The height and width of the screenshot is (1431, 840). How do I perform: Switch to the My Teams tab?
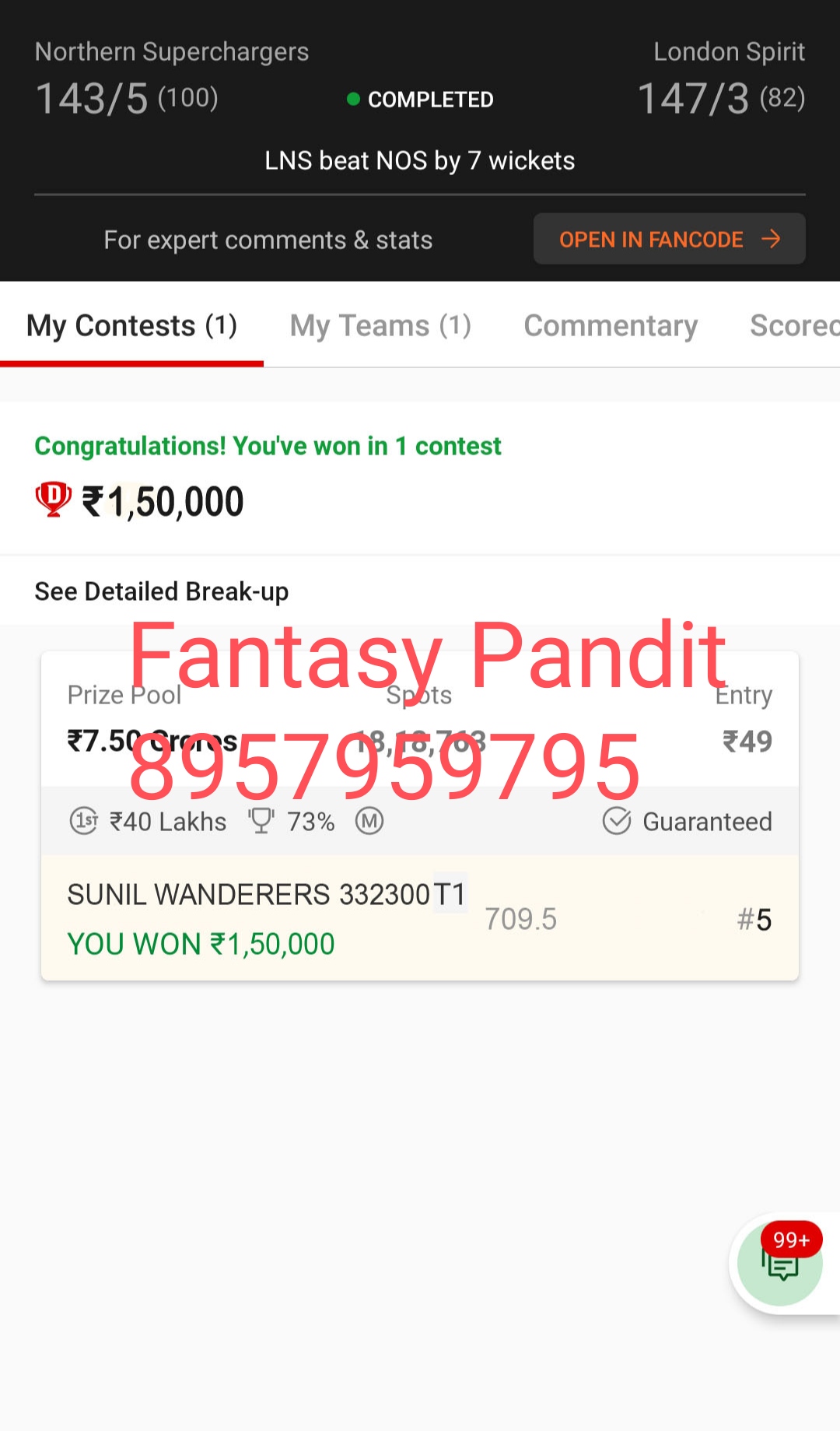[x=380, y=325]
